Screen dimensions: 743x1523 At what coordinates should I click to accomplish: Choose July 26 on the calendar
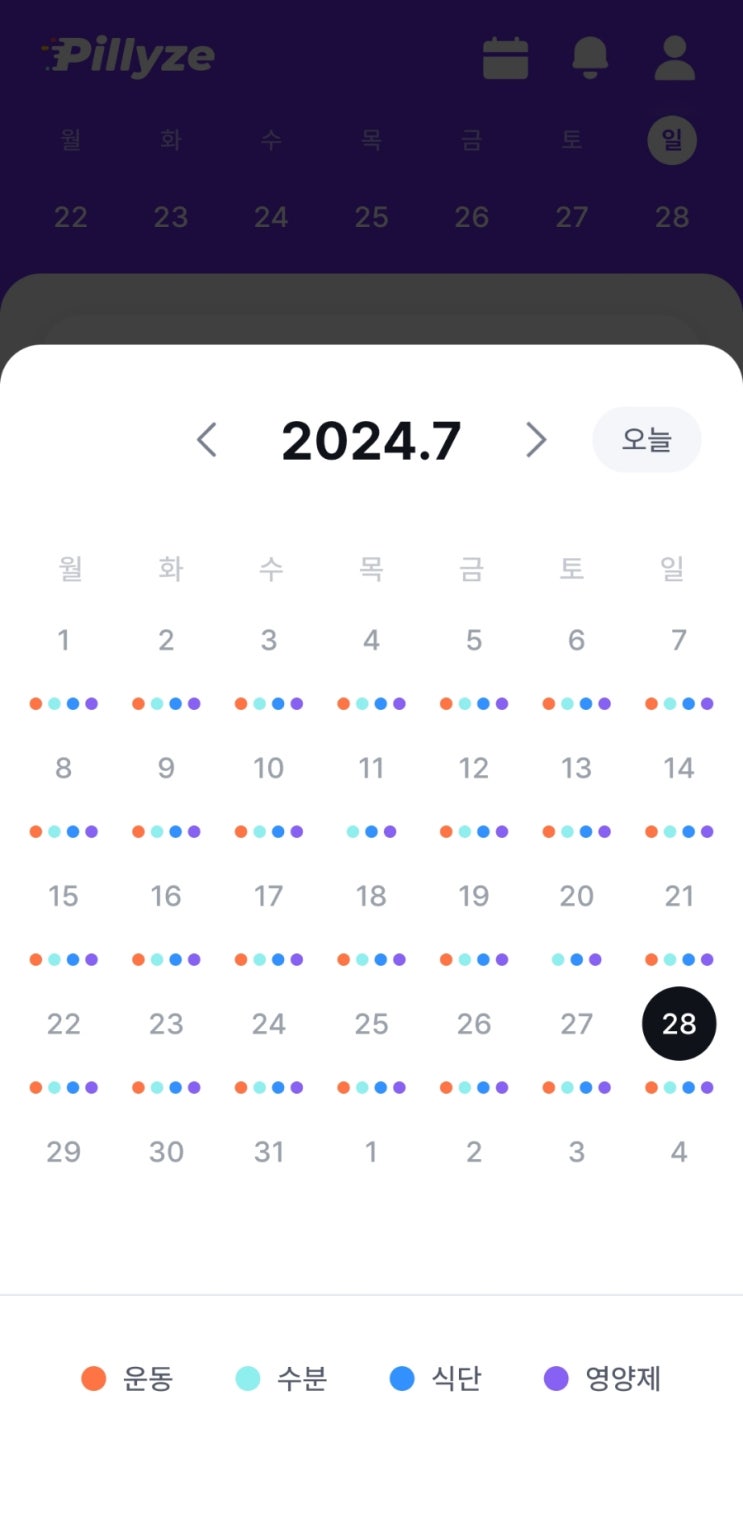click(474, 1024)
